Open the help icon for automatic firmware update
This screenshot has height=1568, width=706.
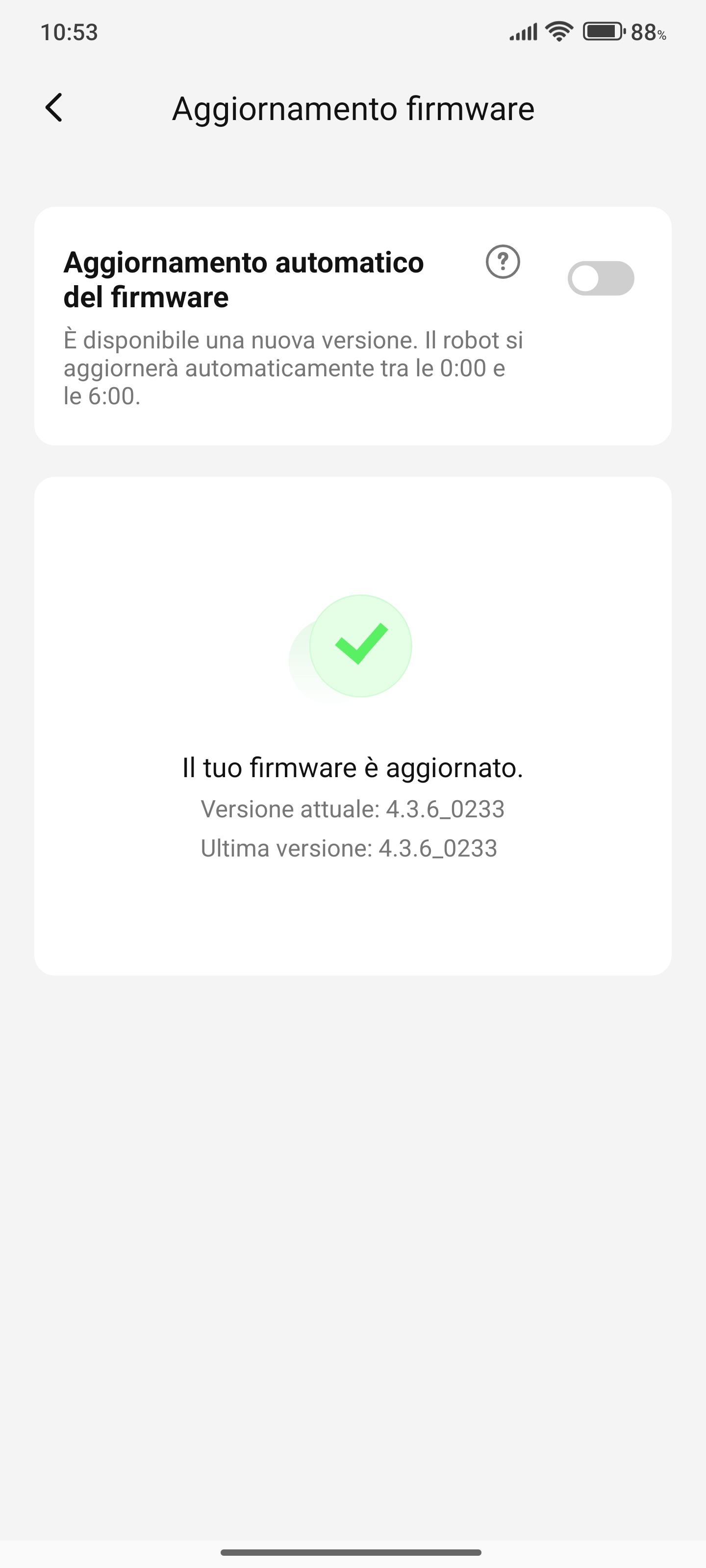pos(503,262)
